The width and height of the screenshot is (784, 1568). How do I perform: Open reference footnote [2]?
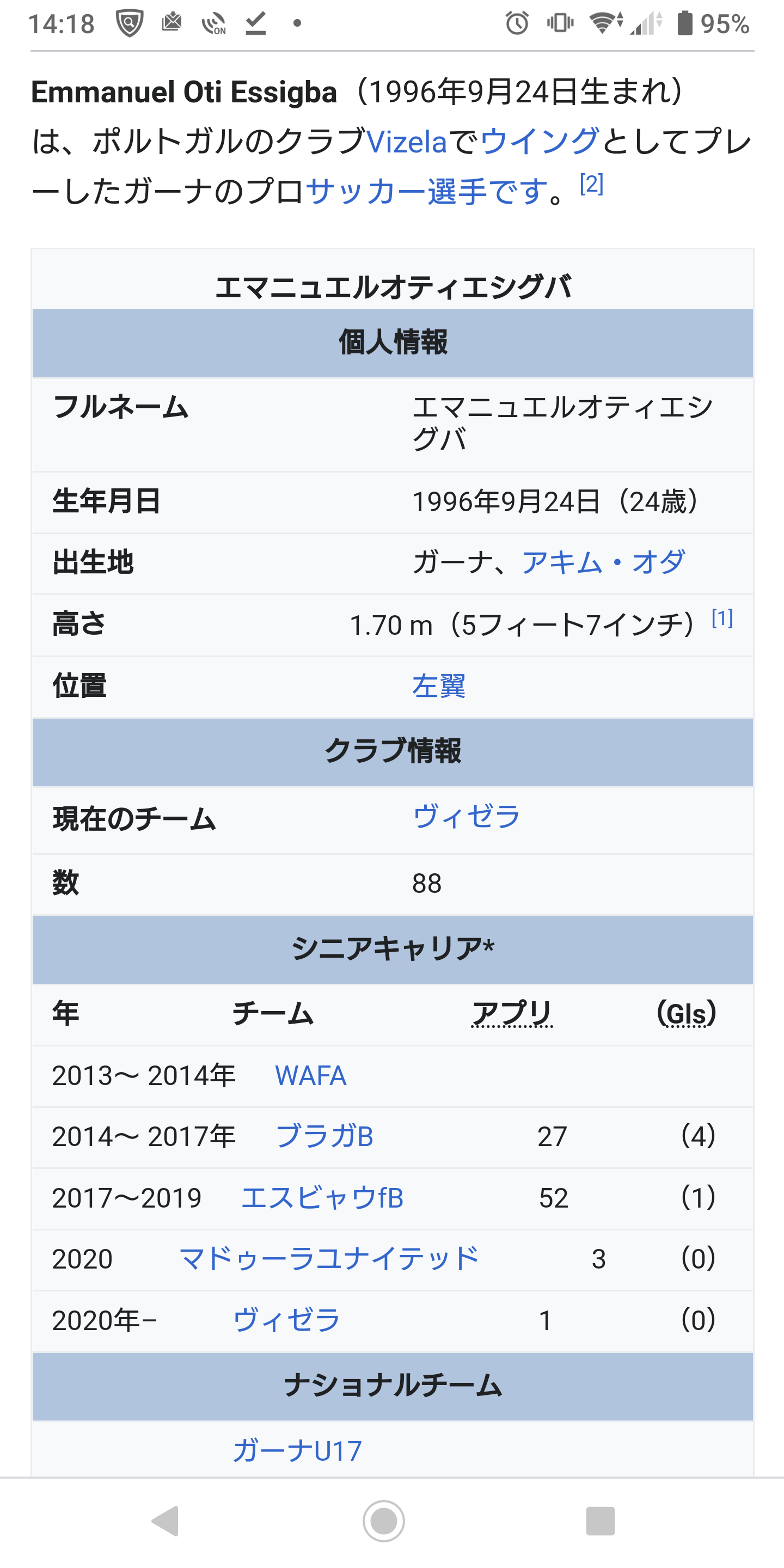pyautogui.click(x=591, y=183)
